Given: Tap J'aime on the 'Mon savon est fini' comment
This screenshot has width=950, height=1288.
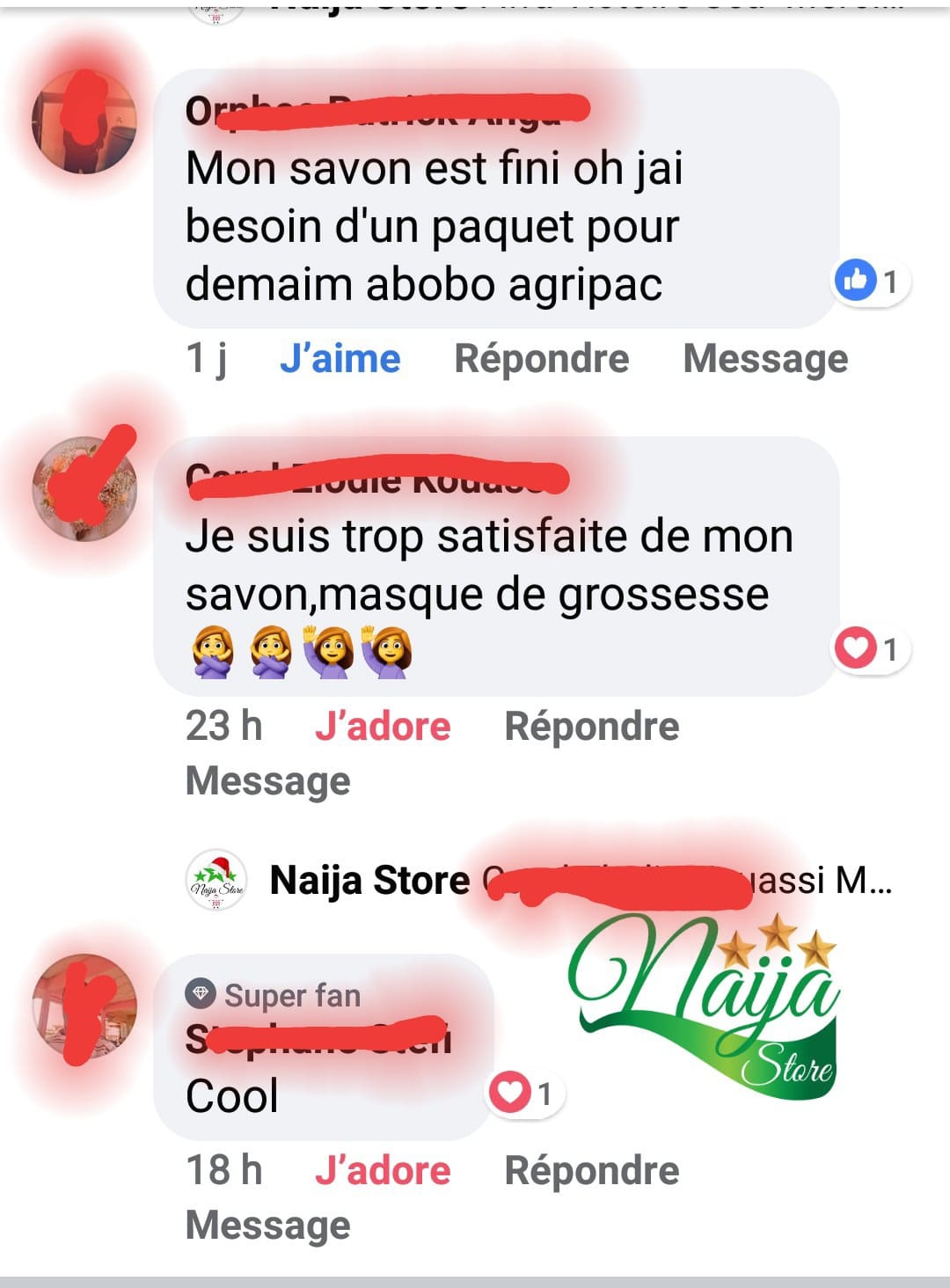Looking at the screenshot, I should pos(340,359).
